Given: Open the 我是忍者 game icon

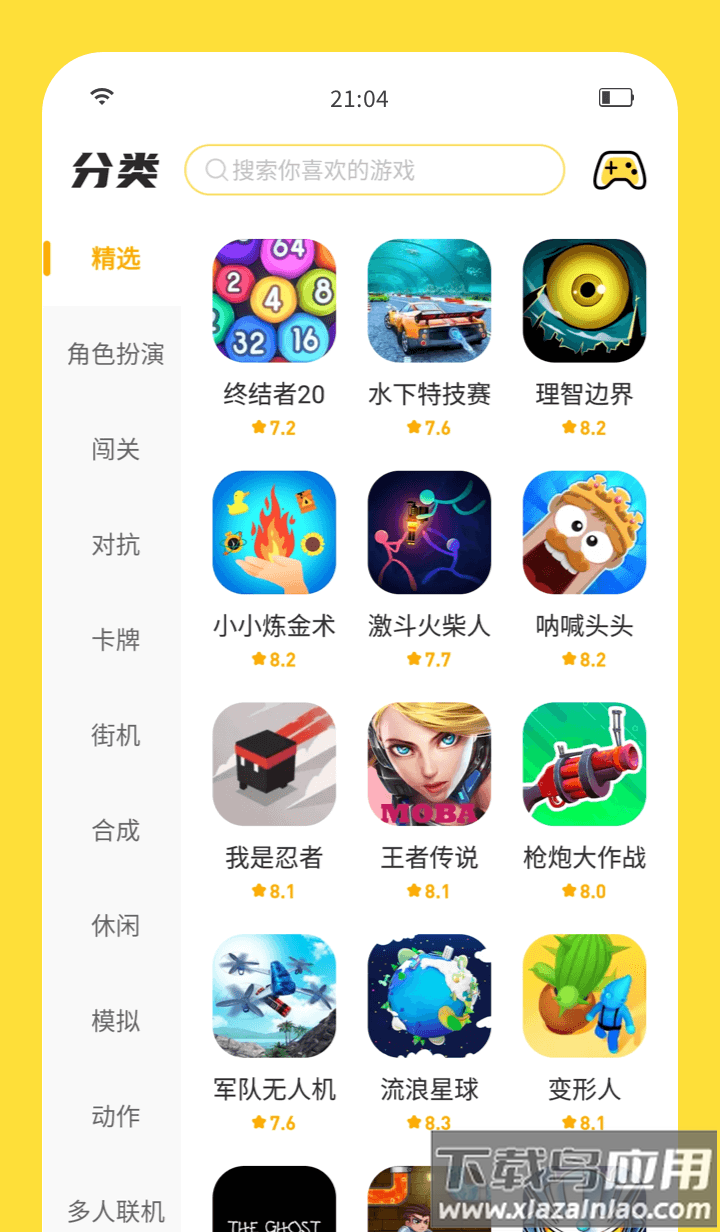Looking at the screenshot, I should pos(274,764).
